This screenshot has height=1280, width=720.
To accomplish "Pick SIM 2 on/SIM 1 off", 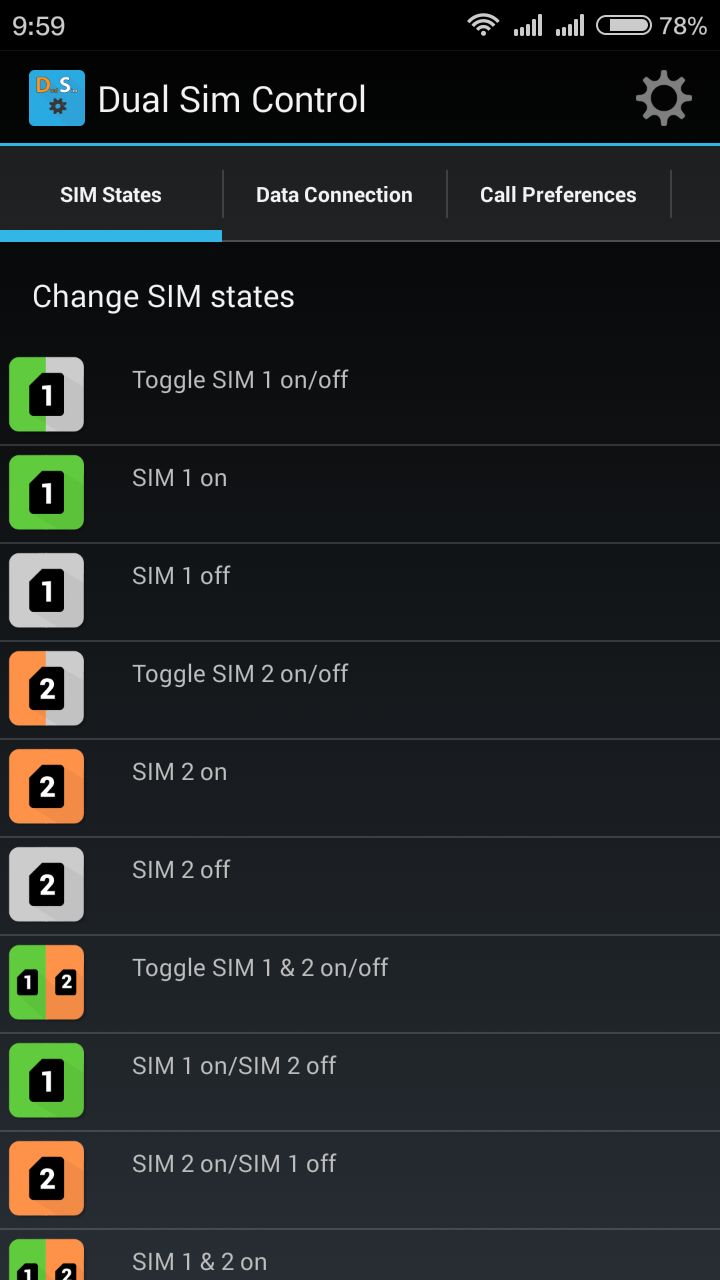I will [360, 1180].
